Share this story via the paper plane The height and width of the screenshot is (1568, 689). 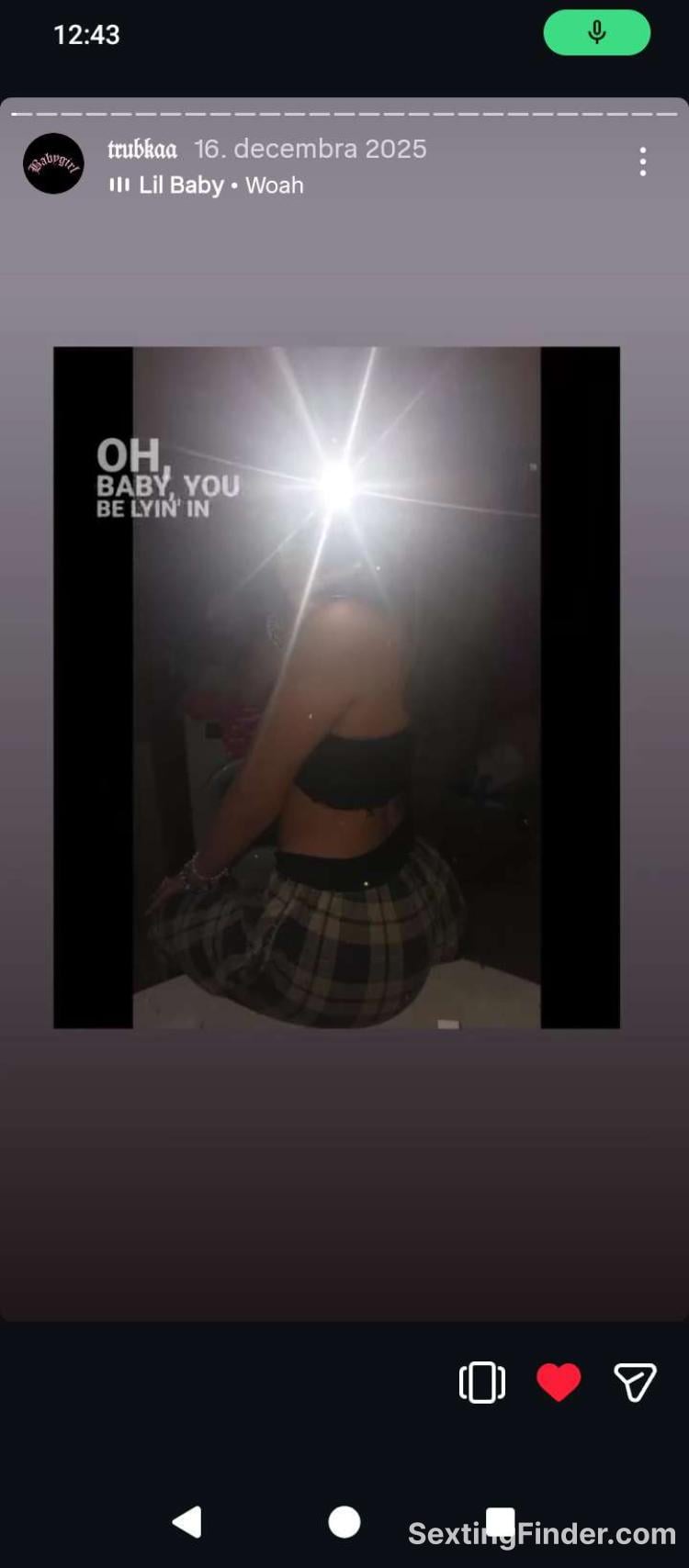(x=635, y=1383)
